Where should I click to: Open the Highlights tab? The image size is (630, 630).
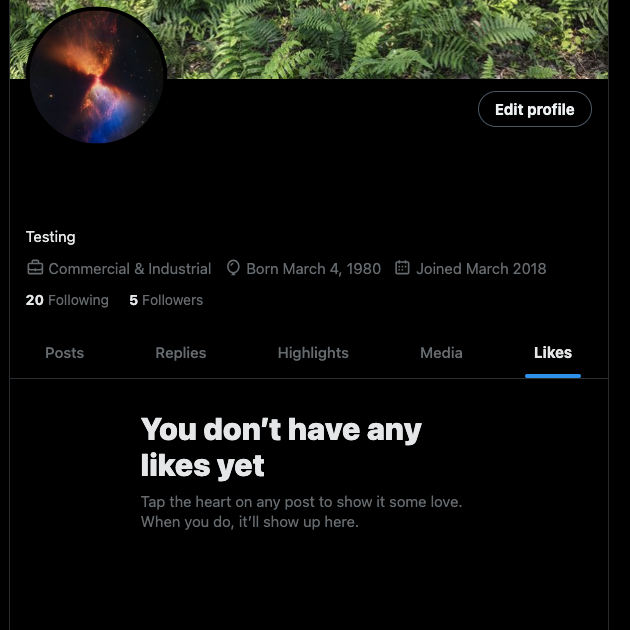[x=313, y=353]
